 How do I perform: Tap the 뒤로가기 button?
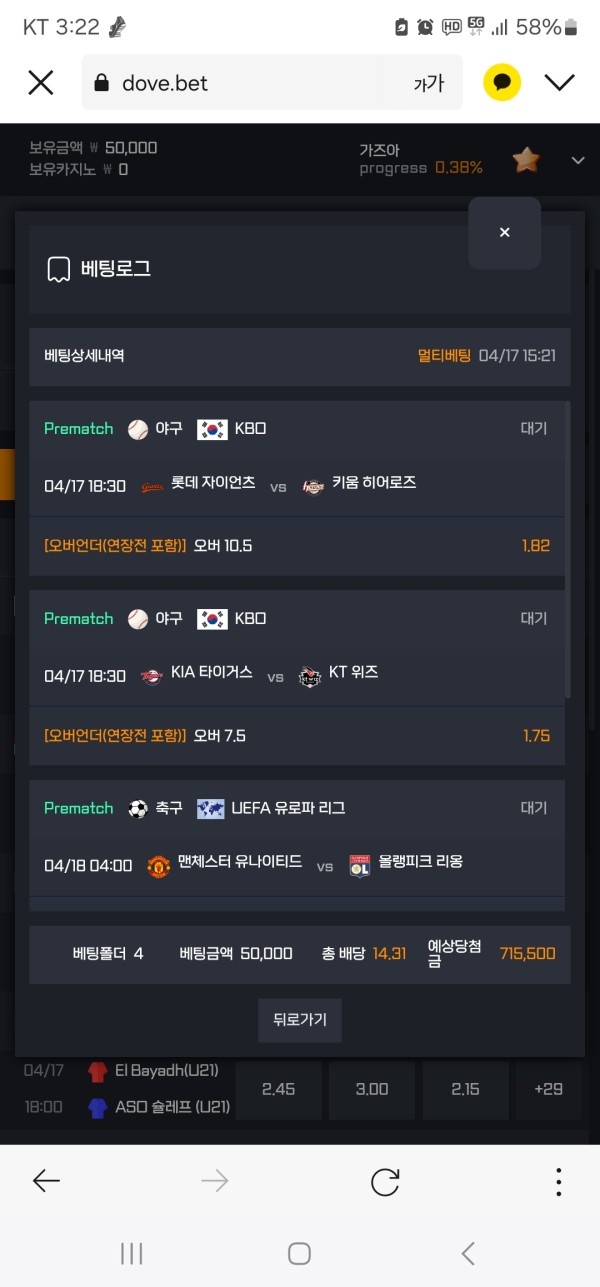coord(299,1021)
